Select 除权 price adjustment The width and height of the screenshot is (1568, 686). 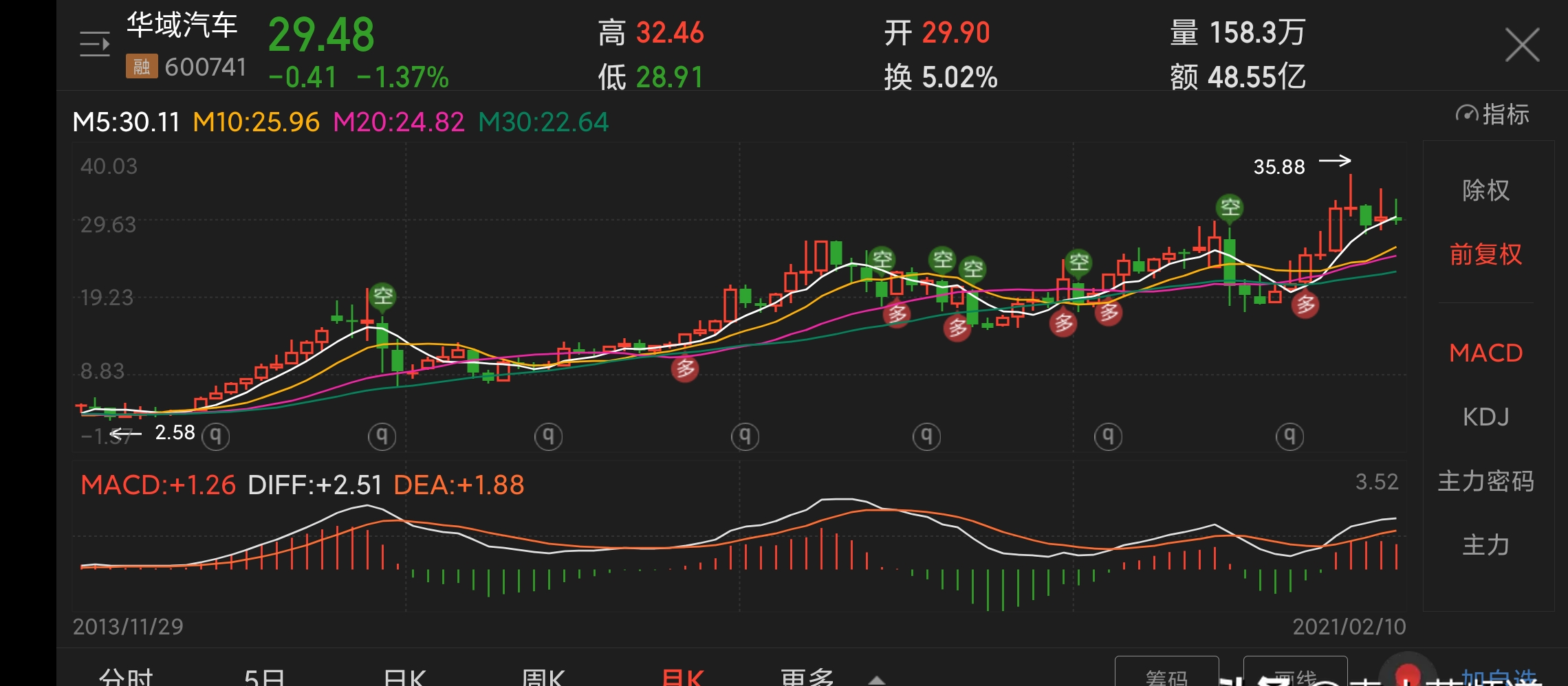pos(1485,190)
